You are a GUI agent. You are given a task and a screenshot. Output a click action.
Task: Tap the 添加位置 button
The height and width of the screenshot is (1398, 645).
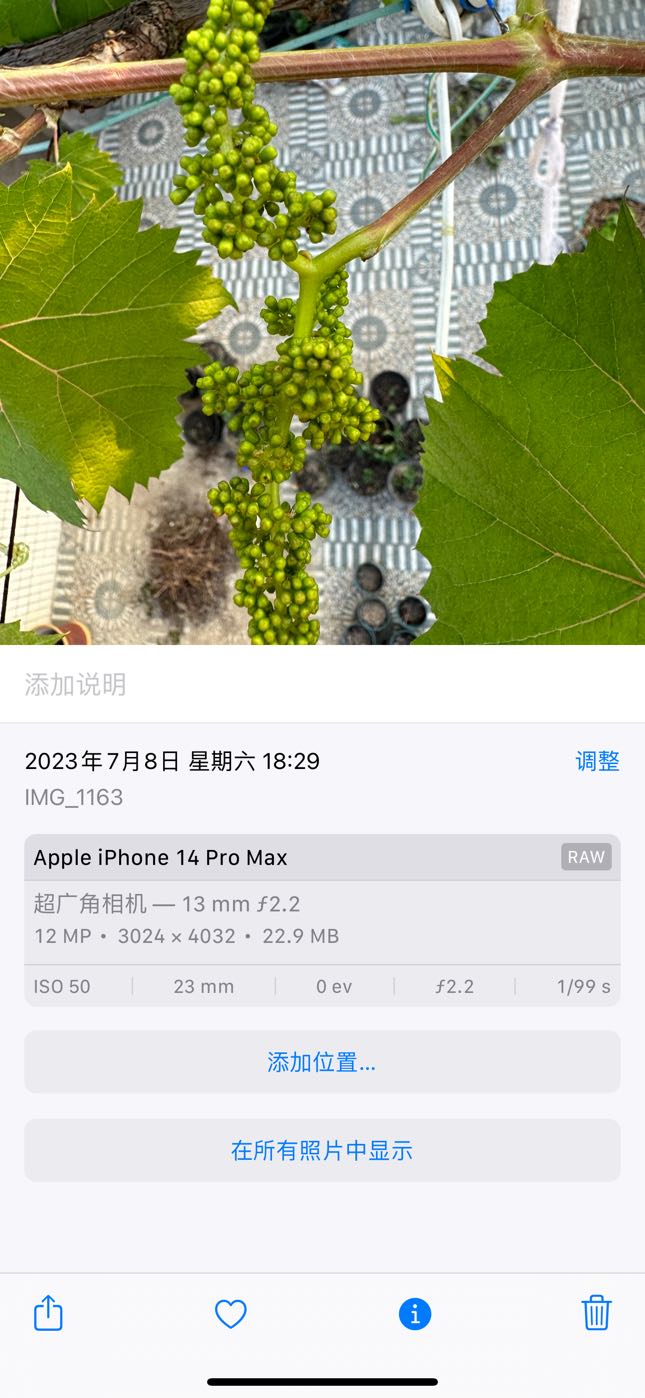(322, 1062)
